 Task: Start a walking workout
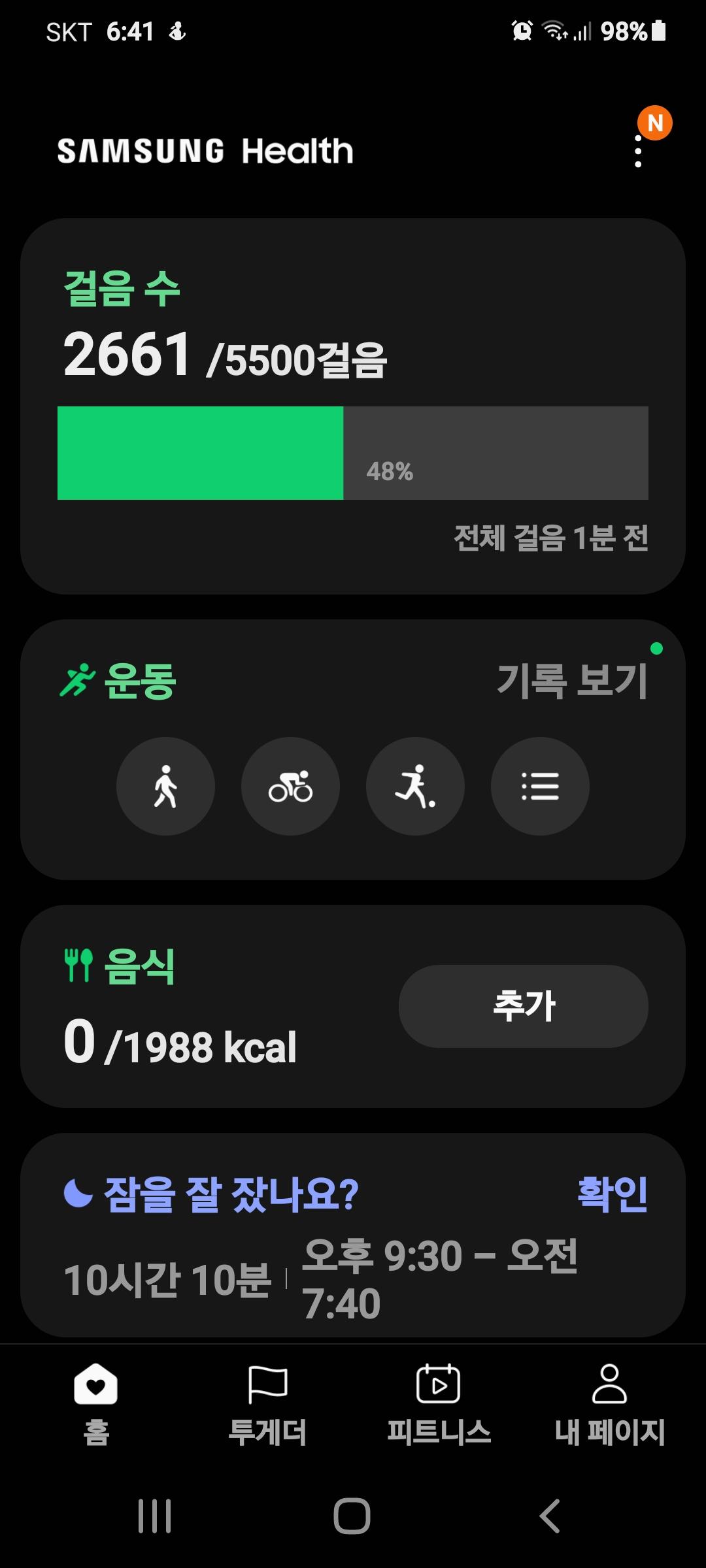point(165,786)
